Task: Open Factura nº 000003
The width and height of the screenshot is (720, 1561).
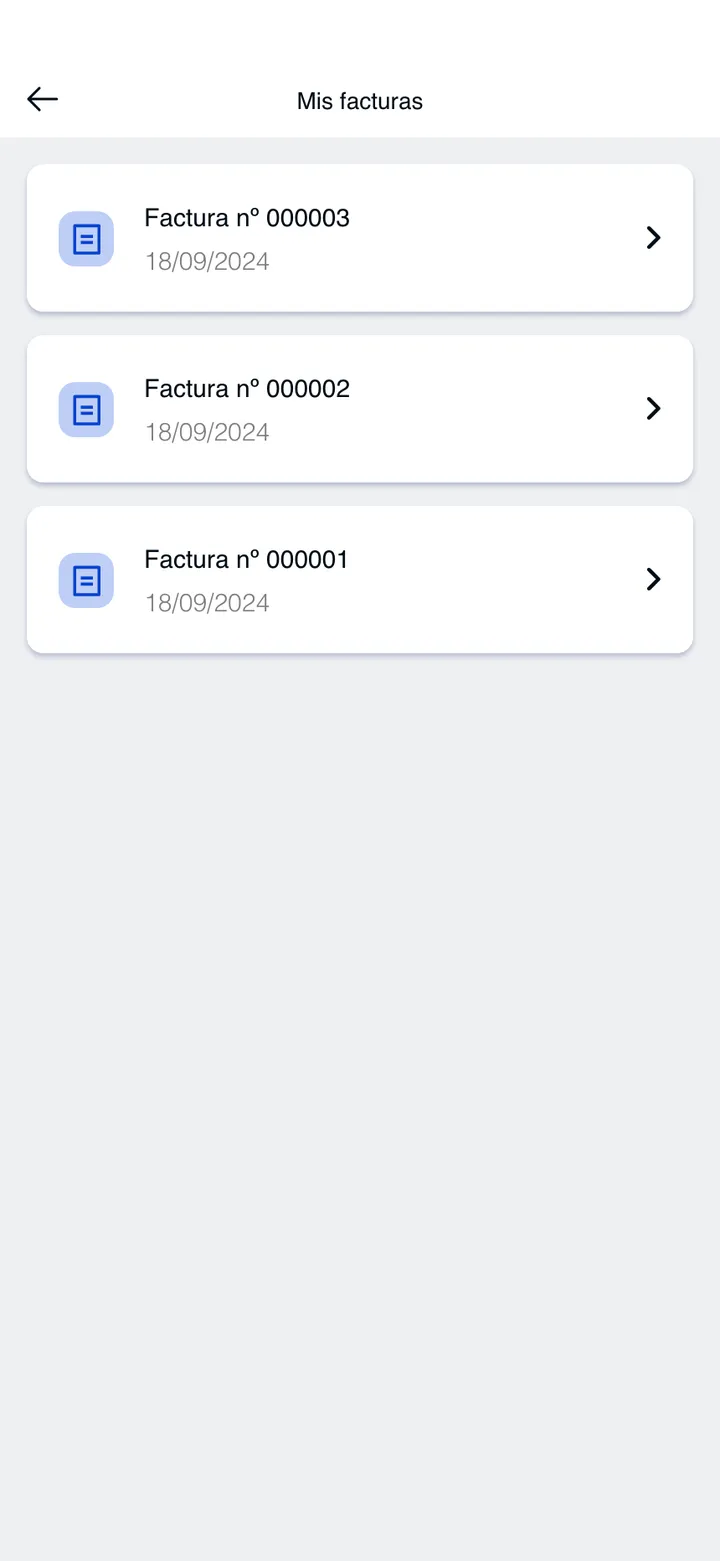Action: pos(360,238)
